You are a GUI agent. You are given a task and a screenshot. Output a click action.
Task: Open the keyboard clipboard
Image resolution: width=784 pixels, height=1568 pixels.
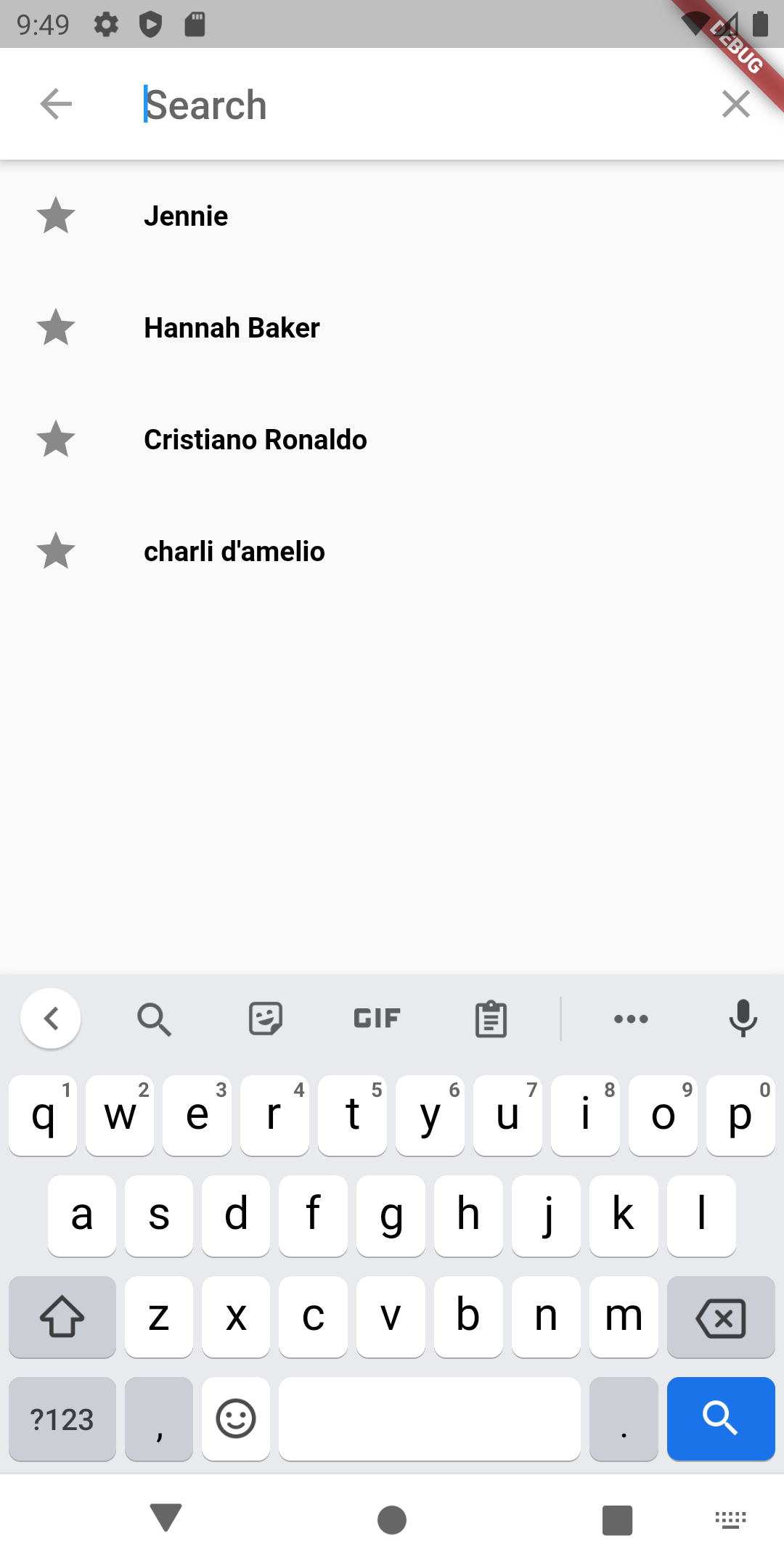point(491,1018)
